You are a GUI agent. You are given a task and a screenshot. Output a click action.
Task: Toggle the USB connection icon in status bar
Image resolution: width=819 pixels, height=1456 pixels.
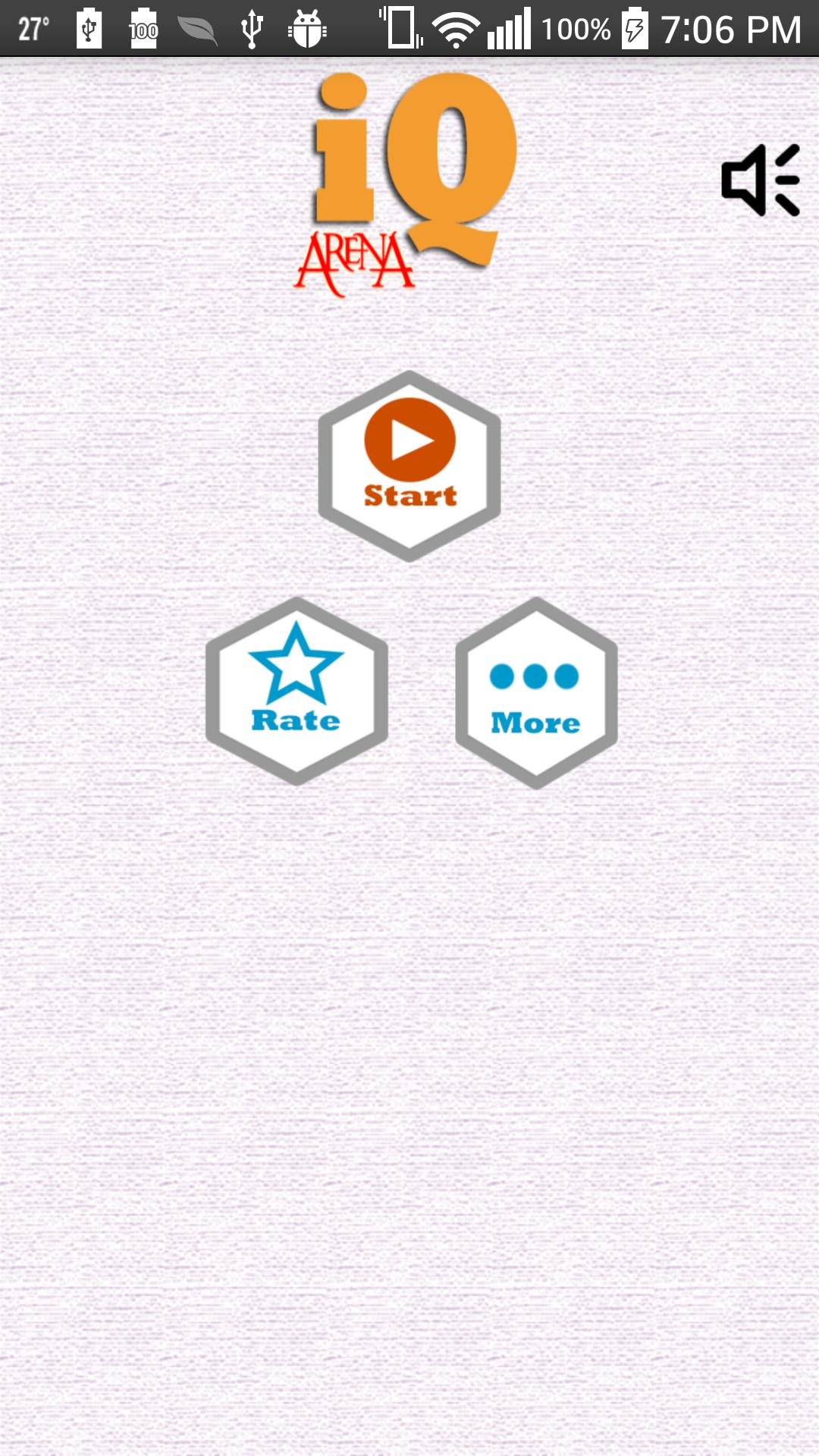coord(252,29)
